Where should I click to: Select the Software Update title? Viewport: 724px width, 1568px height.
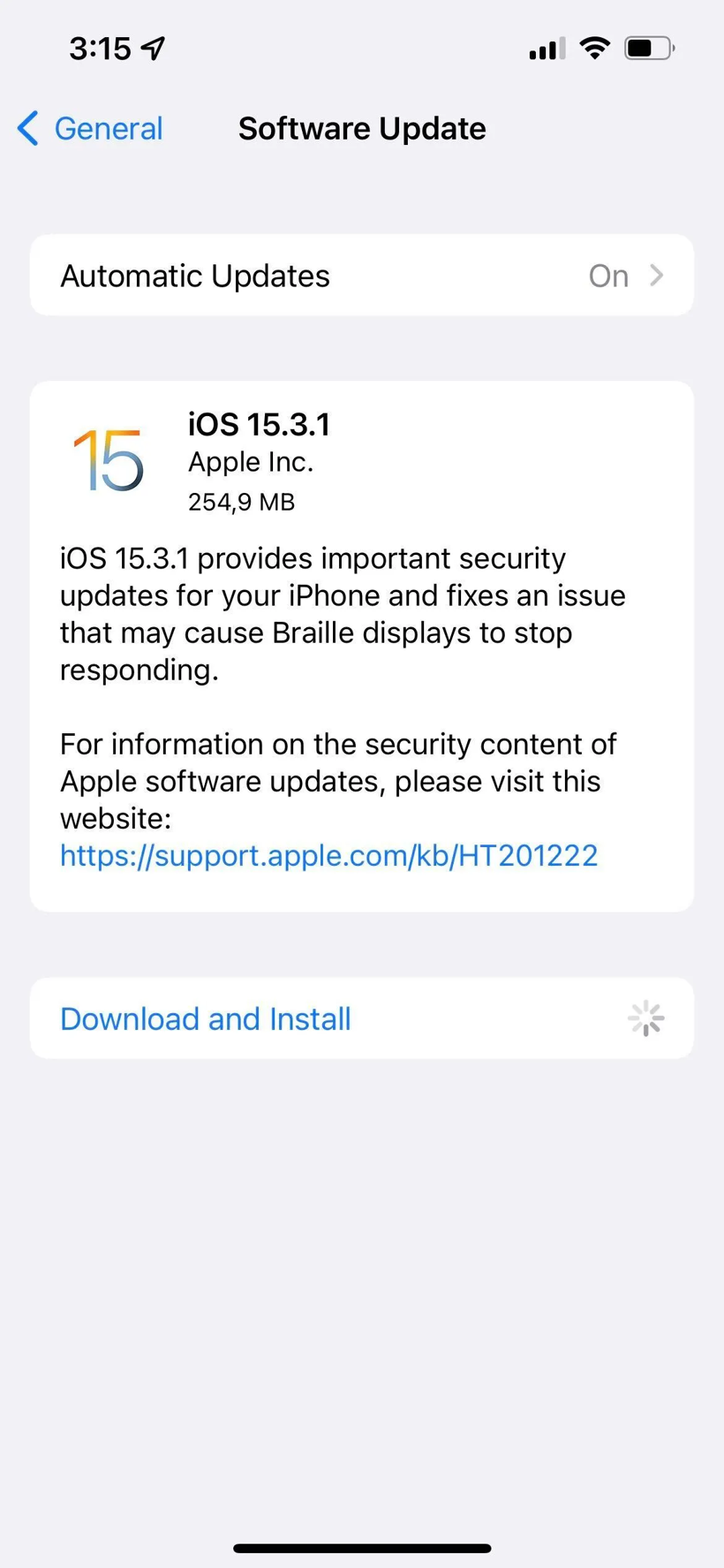361,128
